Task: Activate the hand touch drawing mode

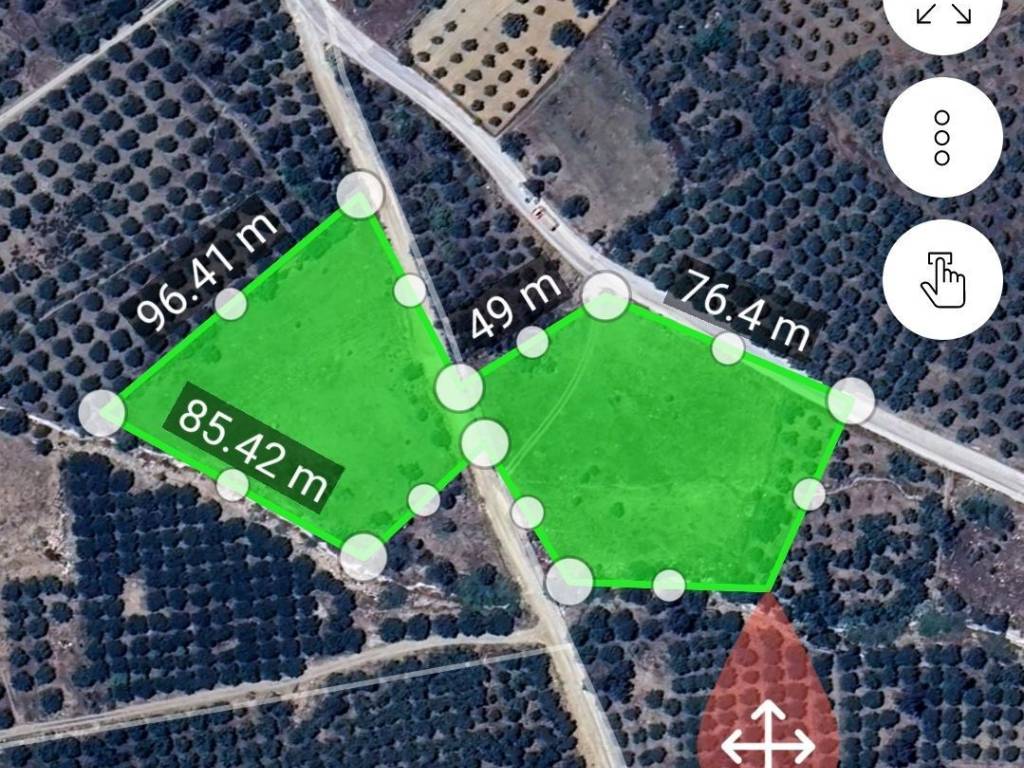Action: coord(942,280)
